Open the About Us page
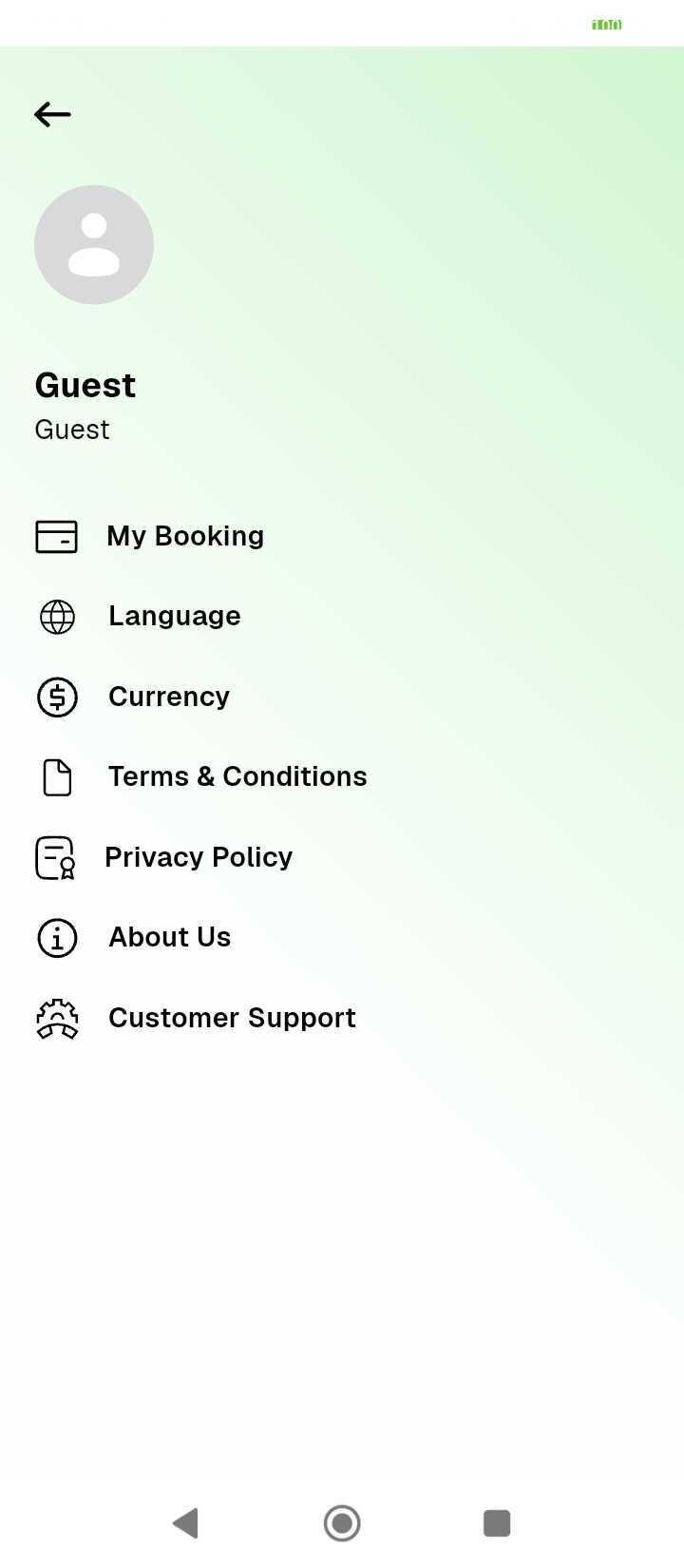684x1568 pixels. tap(169, 937)
